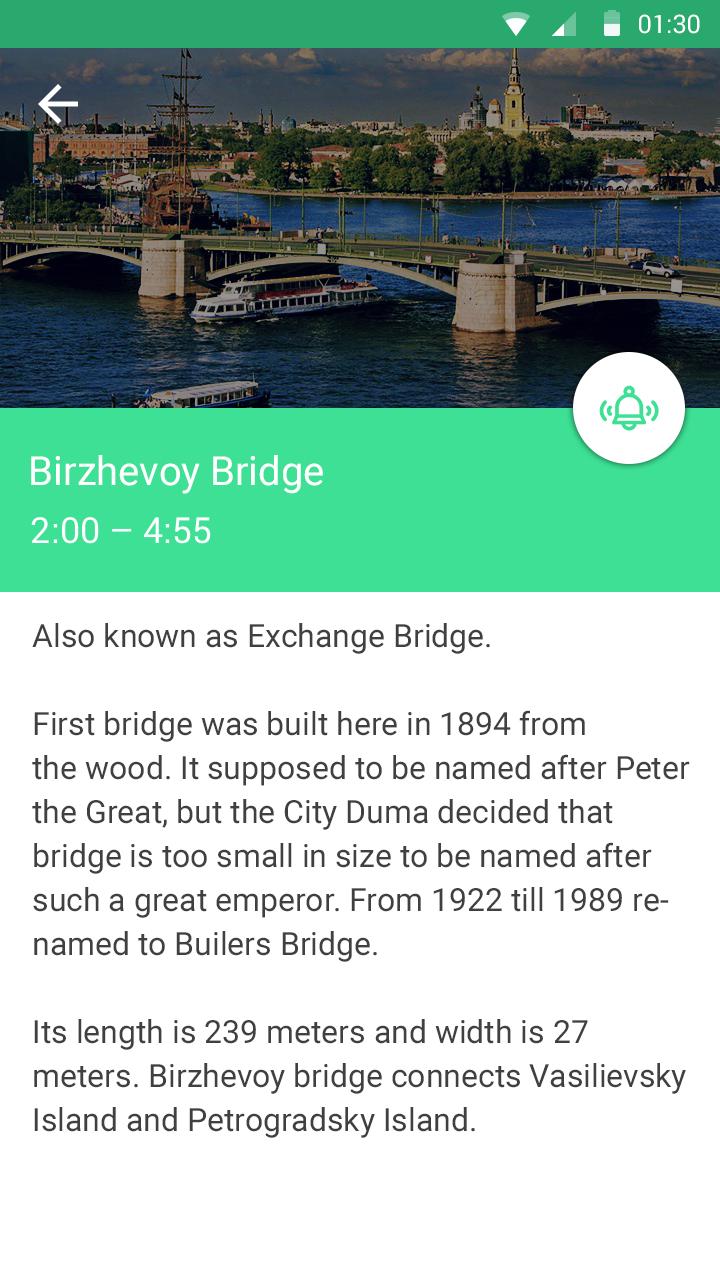Set an alert for Birzhevoy Bridge

tap(628, 408)
